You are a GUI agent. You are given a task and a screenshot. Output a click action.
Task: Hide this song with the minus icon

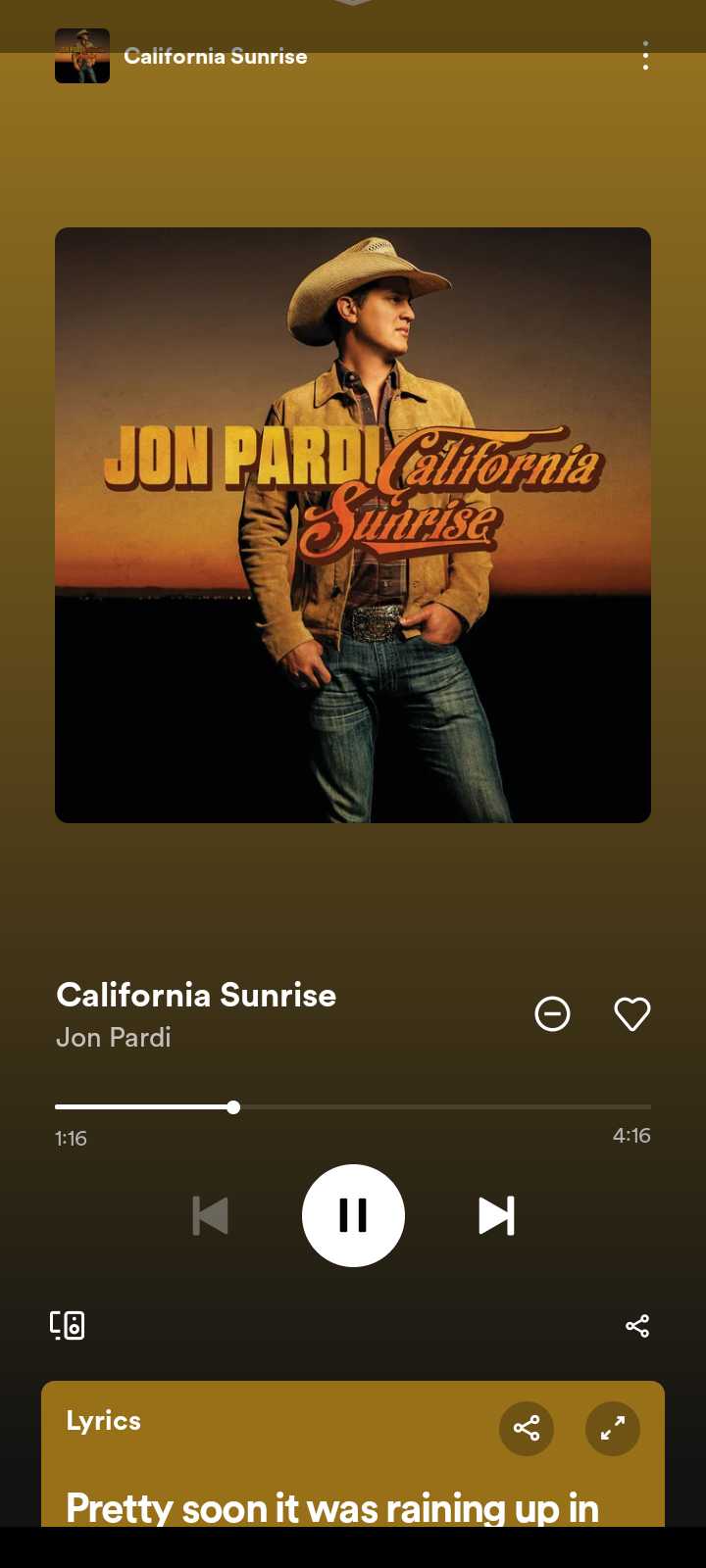(552, 1013)
